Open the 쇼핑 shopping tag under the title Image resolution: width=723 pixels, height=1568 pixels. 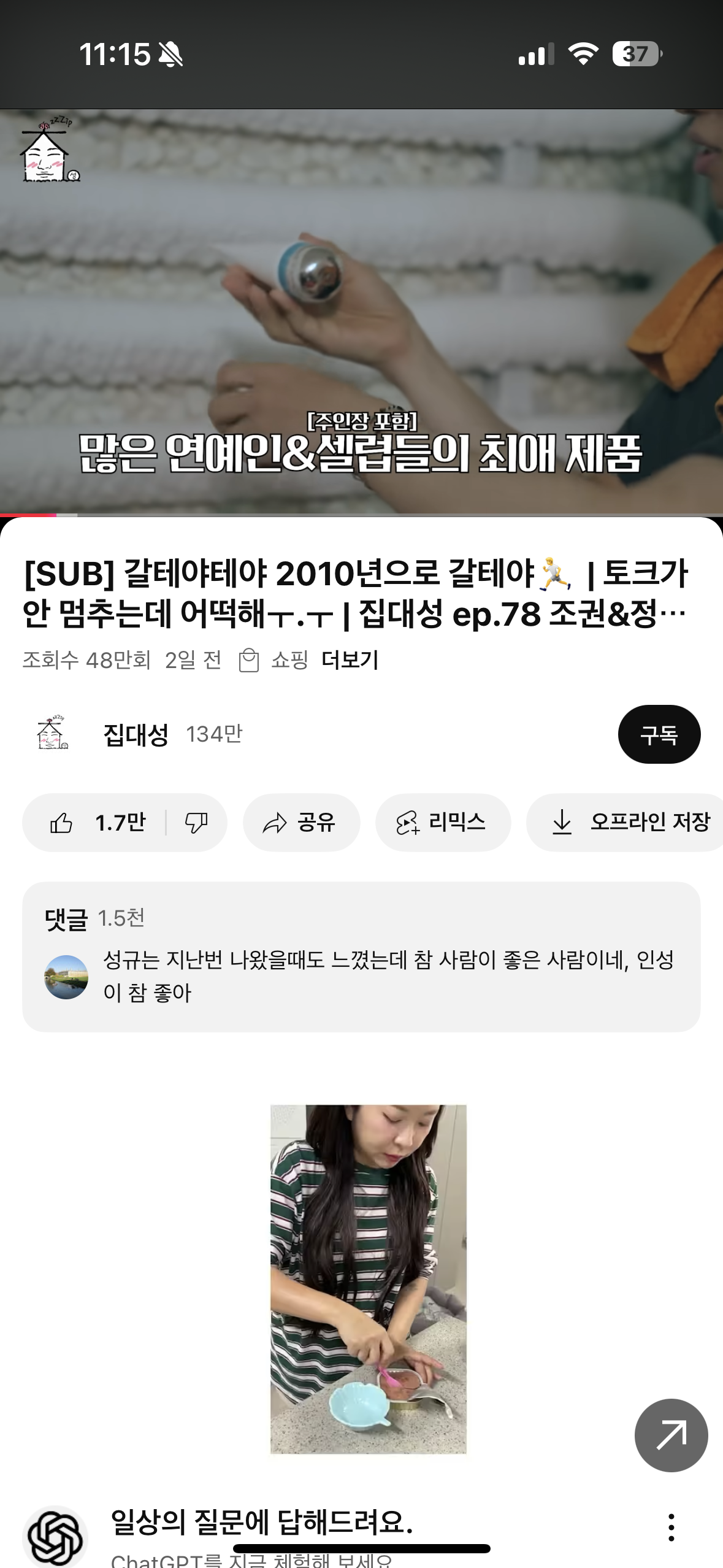coord(274,660)
